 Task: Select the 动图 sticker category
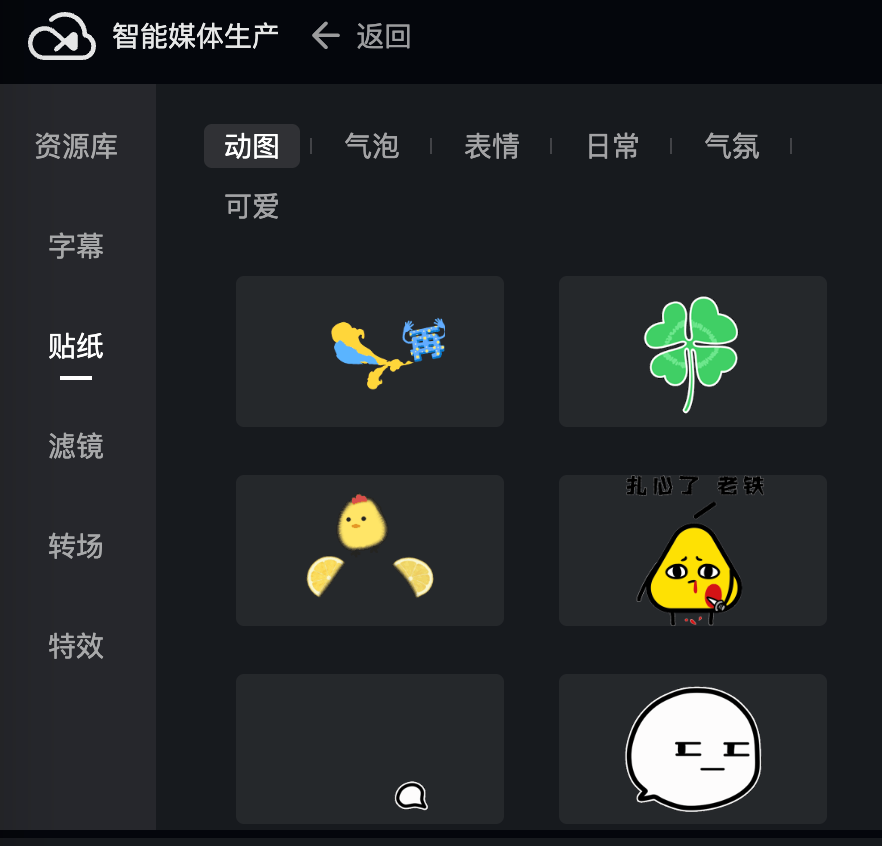pos(252,146)
